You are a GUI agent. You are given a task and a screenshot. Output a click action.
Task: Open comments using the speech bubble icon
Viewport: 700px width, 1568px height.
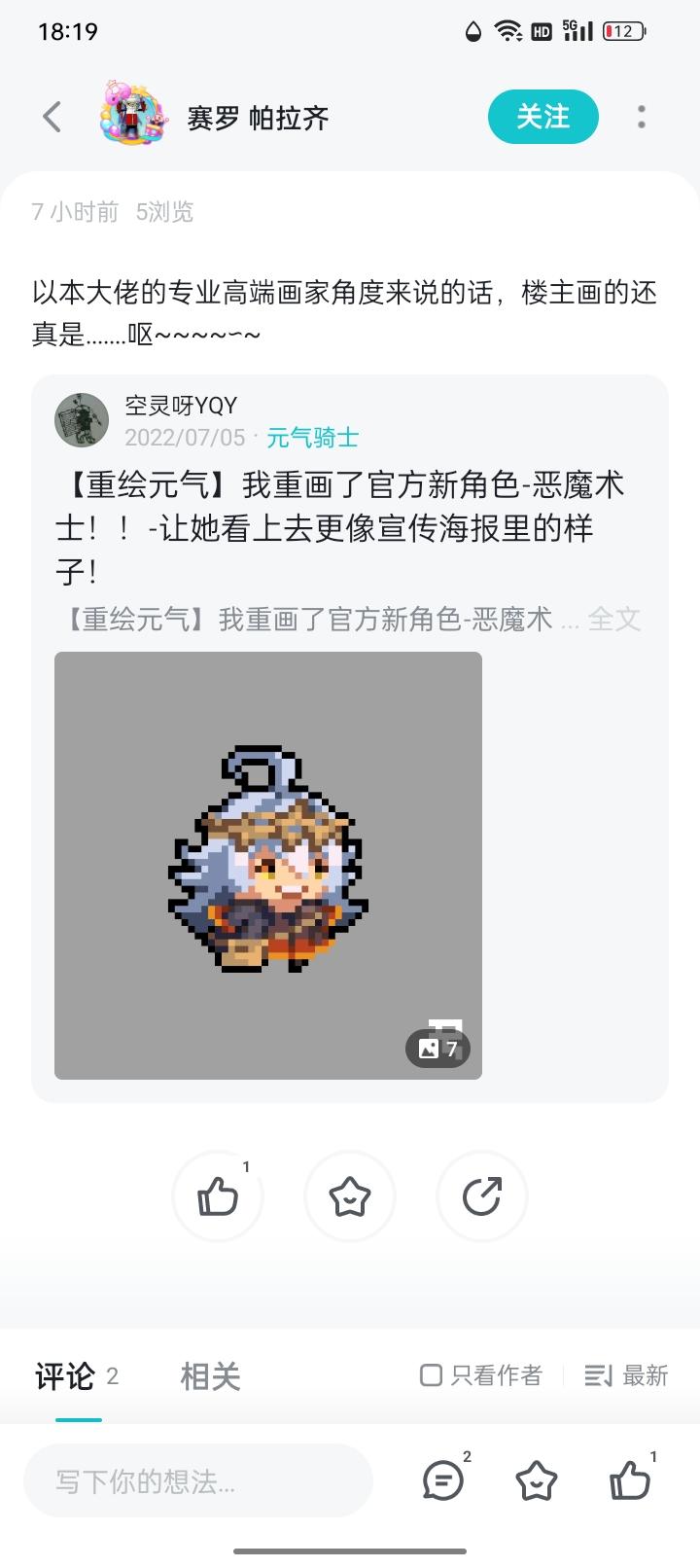tap(443, 1482)
